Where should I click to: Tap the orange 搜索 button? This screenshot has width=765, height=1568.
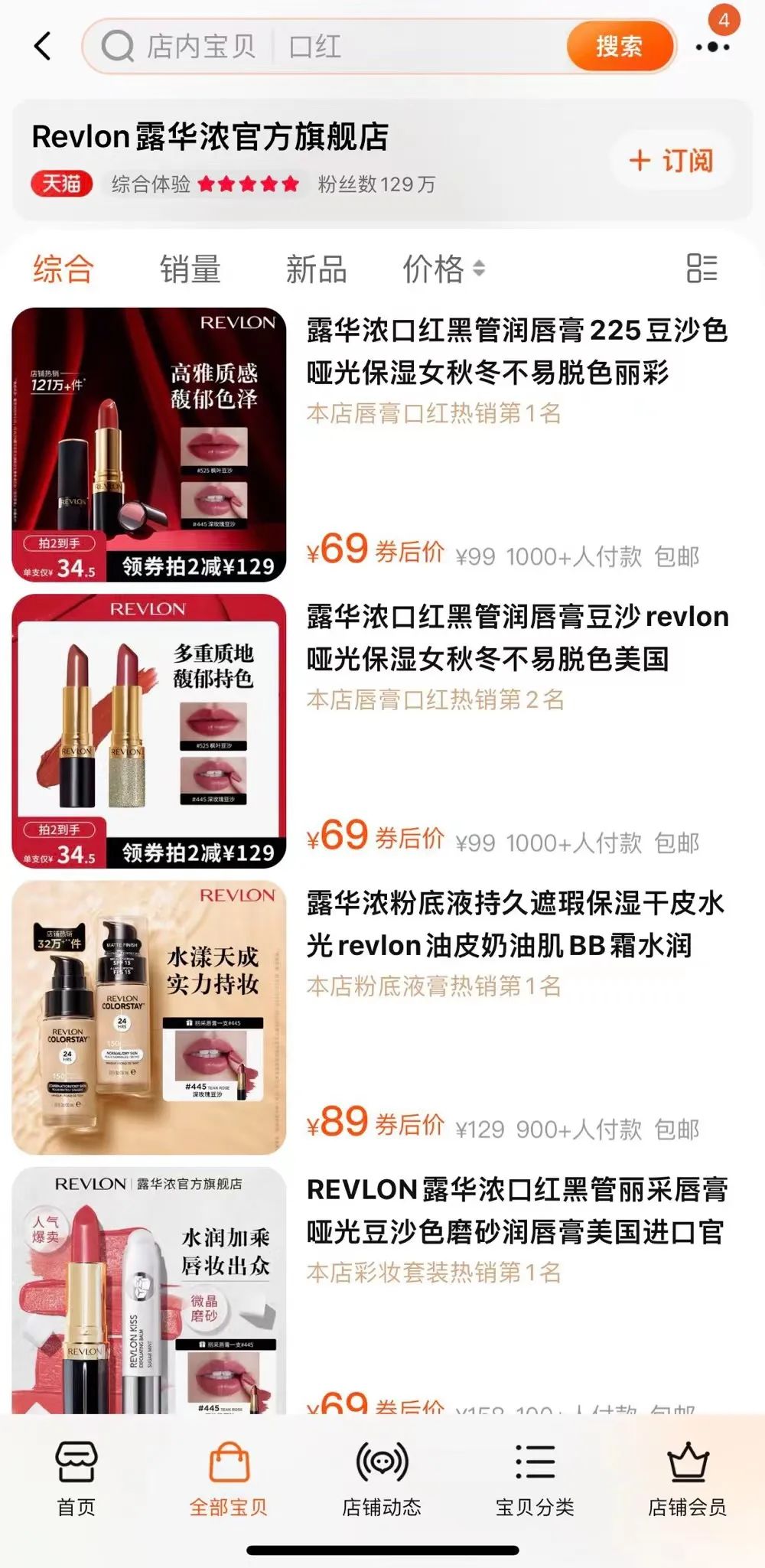(619, 47)
